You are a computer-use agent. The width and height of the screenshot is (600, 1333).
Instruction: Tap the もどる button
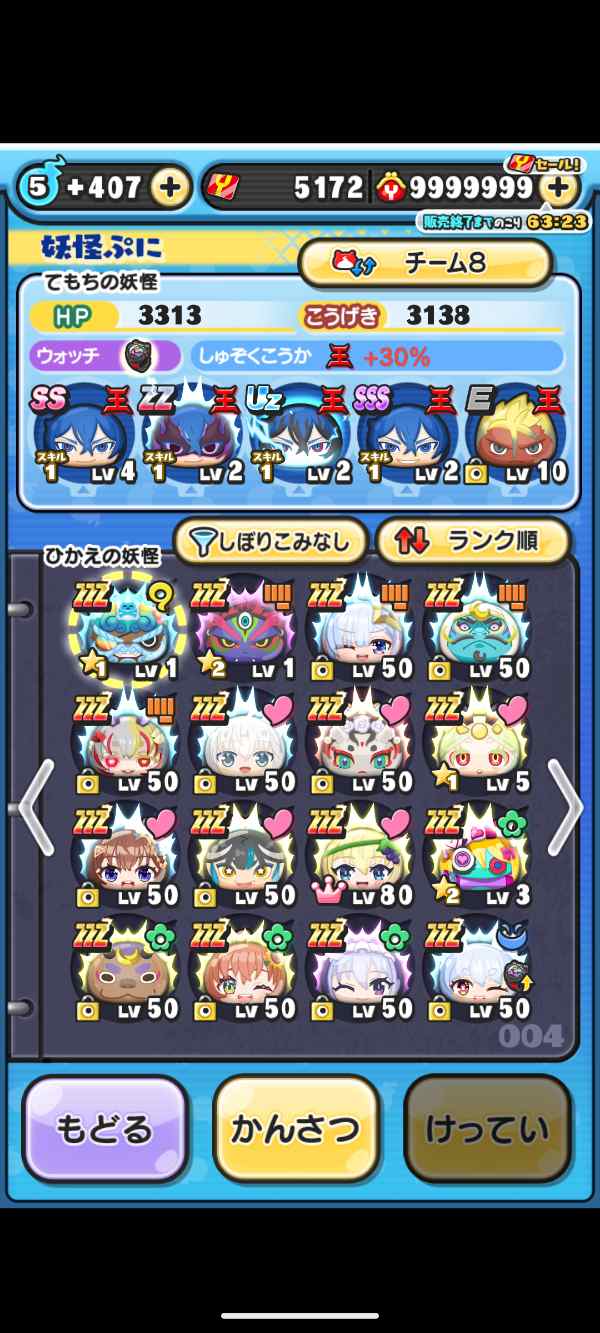105,1129
